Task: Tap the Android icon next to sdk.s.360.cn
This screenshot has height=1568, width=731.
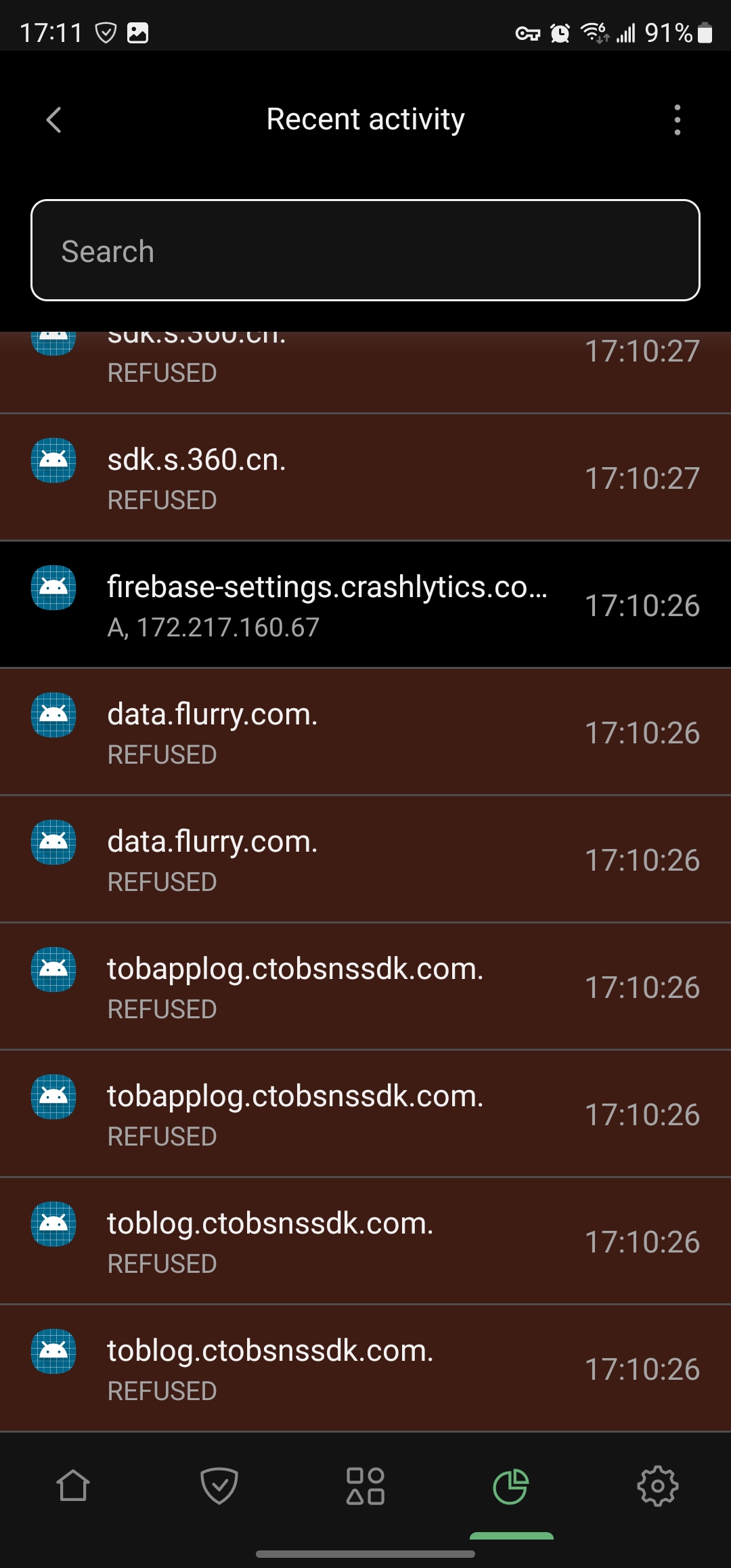Action: point(53,460)
